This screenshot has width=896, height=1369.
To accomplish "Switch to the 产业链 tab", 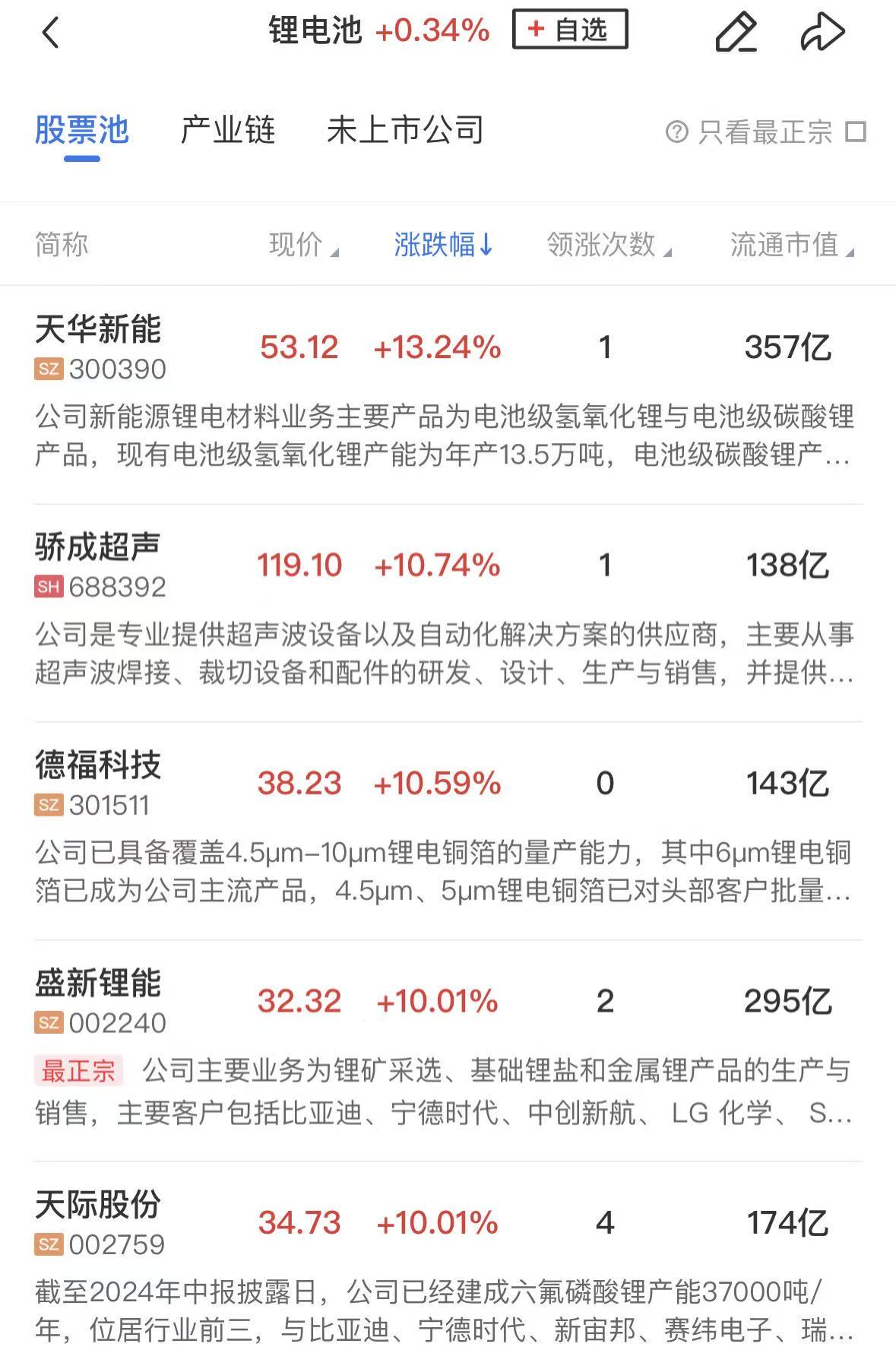I will point(227,131).
